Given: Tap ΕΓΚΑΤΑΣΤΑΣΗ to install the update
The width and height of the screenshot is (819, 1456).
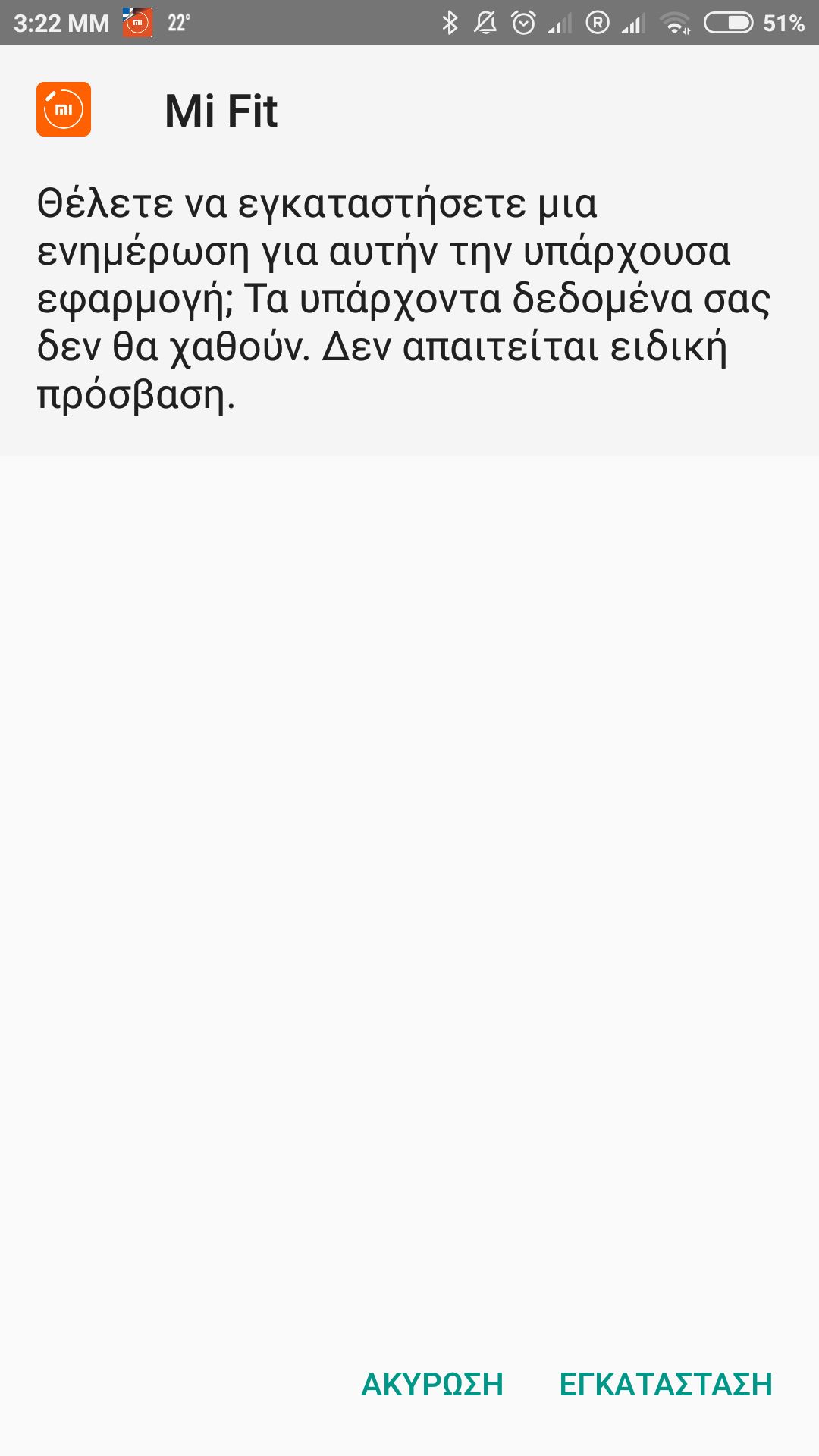Looking at the screenshot, I should 665,1385.
